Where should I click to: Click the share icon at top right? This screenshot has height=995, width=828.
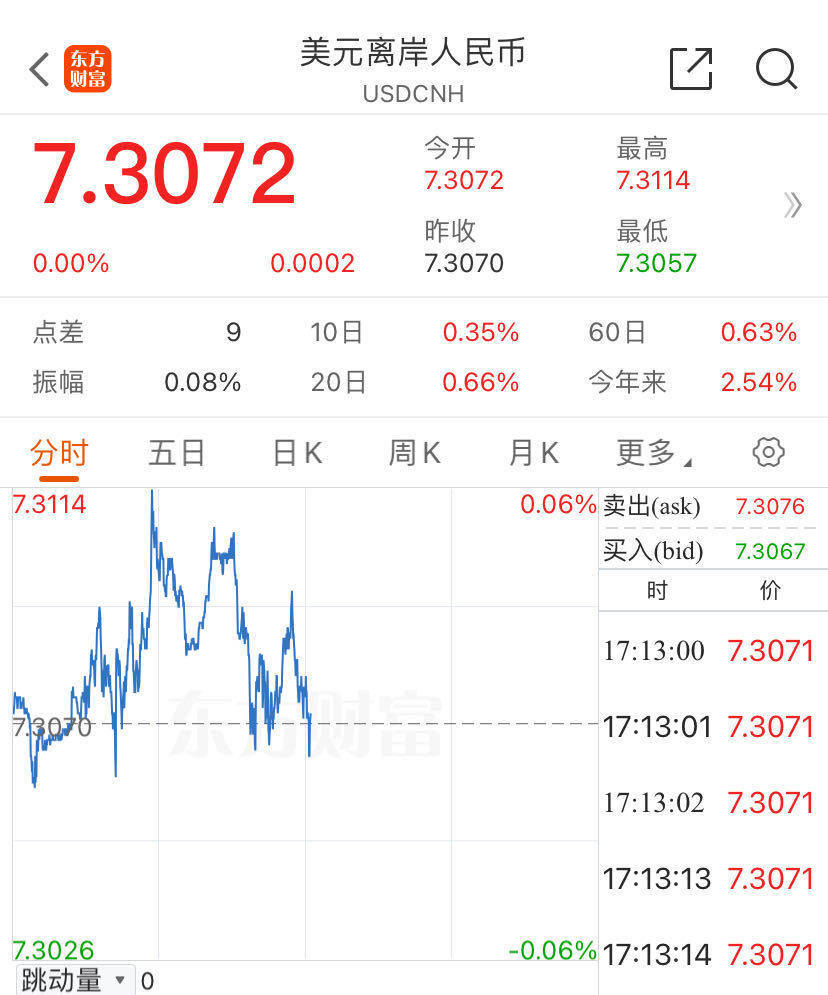coord(690,69)
